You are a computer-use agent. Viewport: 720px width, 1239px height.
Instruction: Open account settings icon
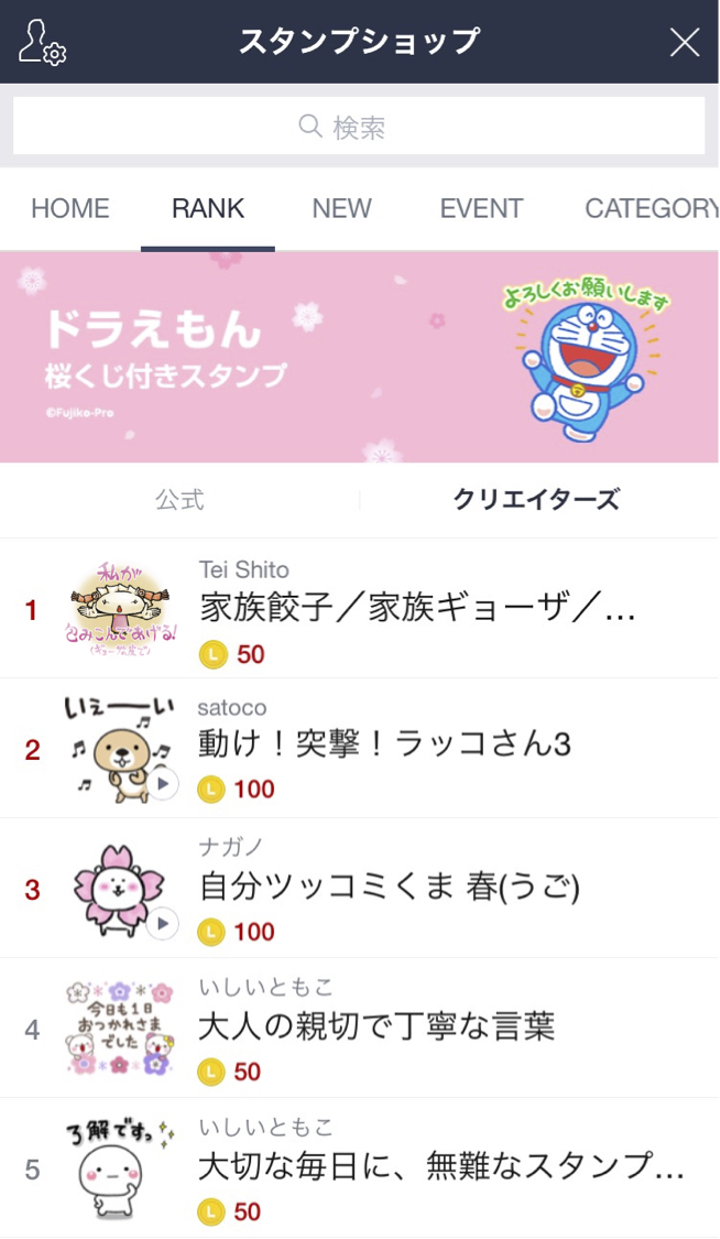pyautogui.click(x=42, y=42)
